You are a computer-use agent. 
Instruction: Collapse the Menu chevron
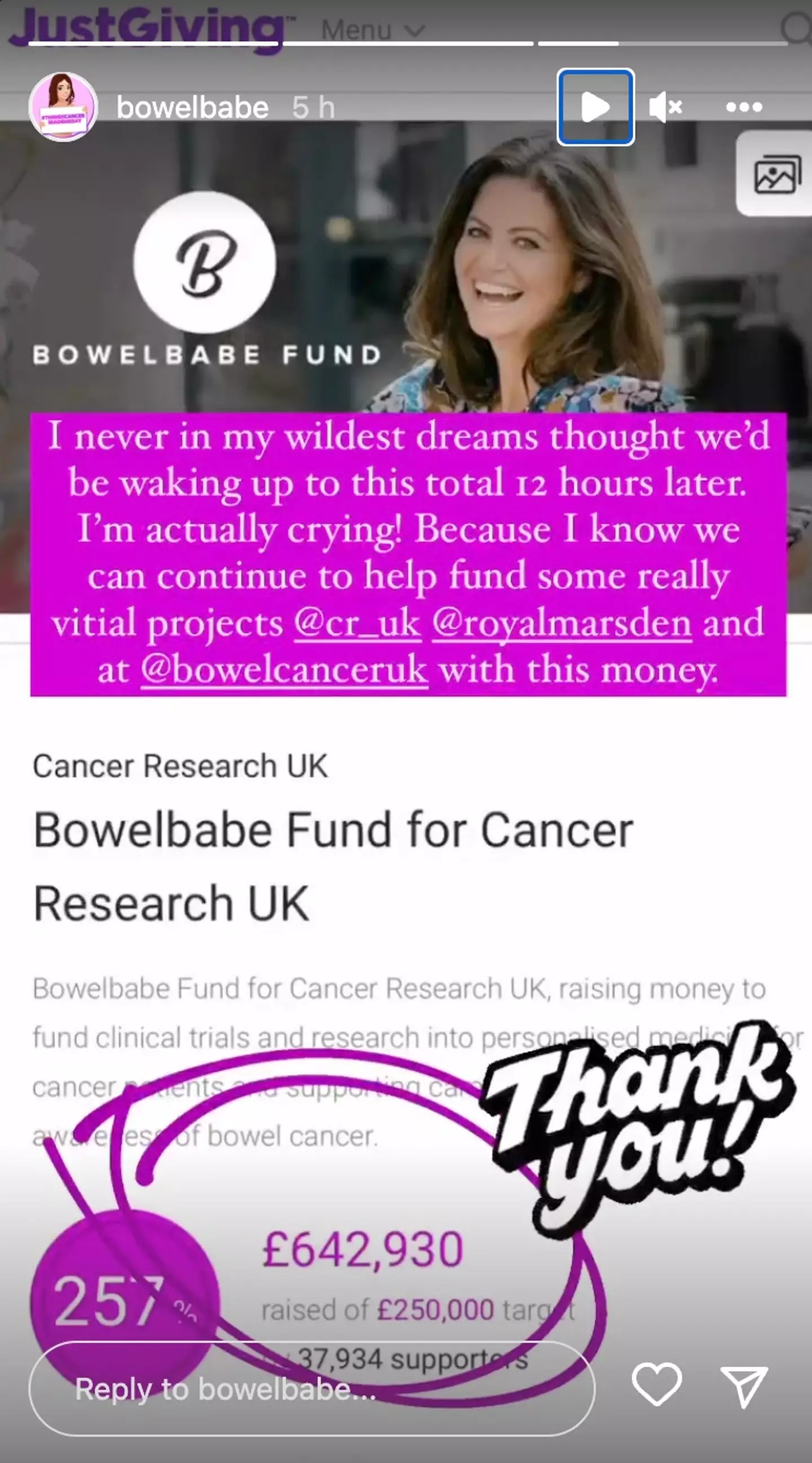(x=416, y=31)
